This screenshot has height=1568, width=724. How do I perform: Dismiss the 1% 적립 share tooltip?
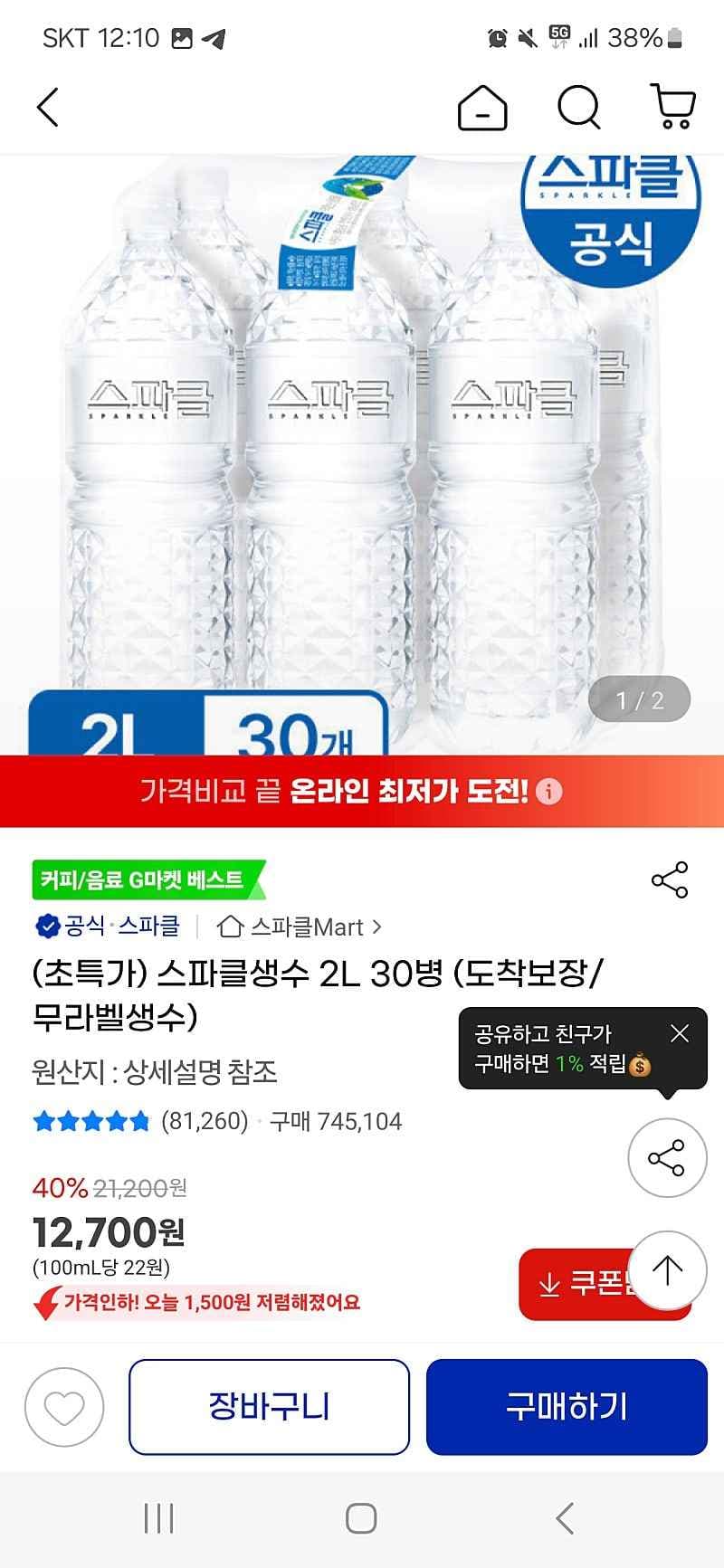point(681,1032)
